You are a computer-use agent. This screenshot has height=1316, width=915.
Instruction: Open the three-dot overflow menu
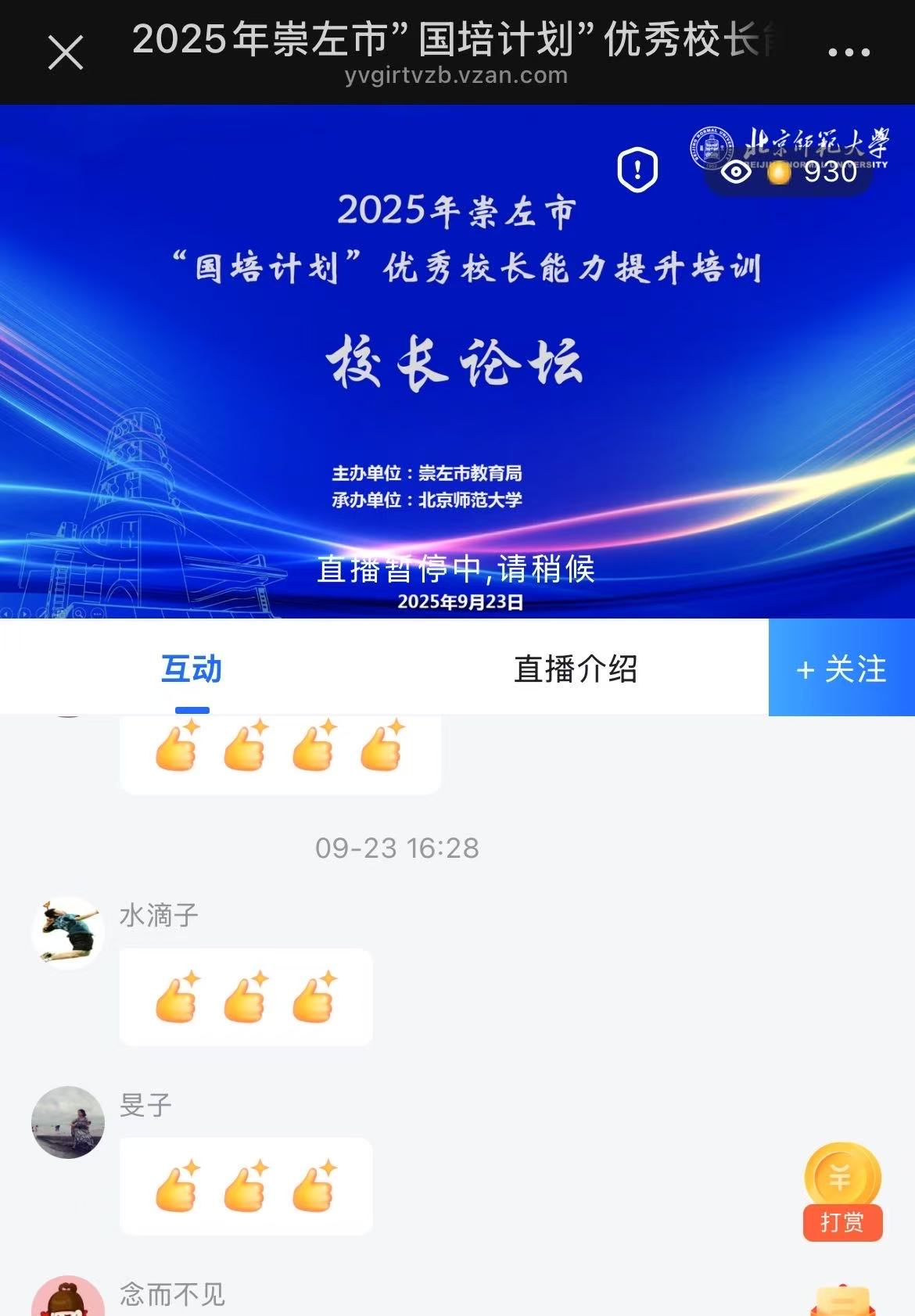click(x=849, y=53)
